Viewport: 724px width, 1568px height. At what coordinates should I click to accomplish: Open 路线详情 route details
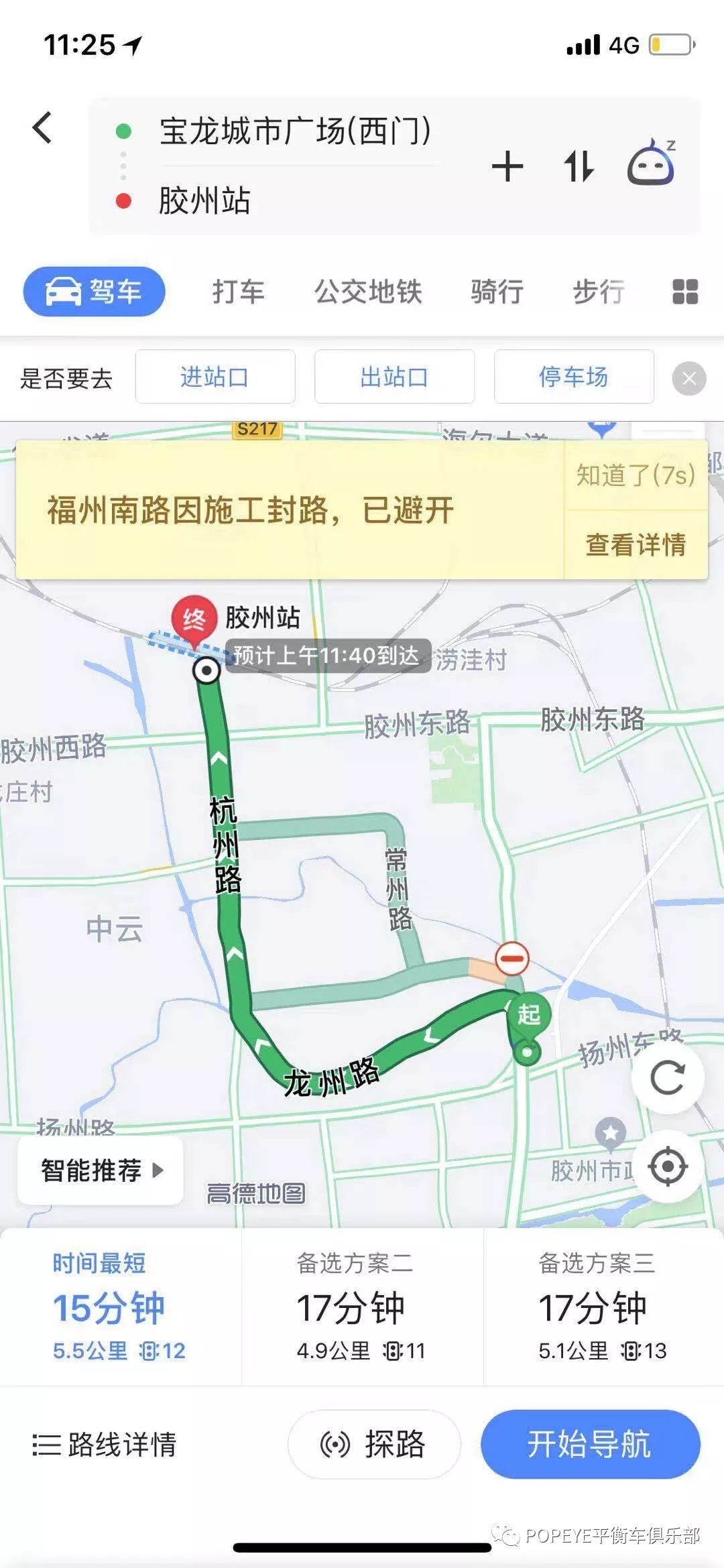[105, 1444]
